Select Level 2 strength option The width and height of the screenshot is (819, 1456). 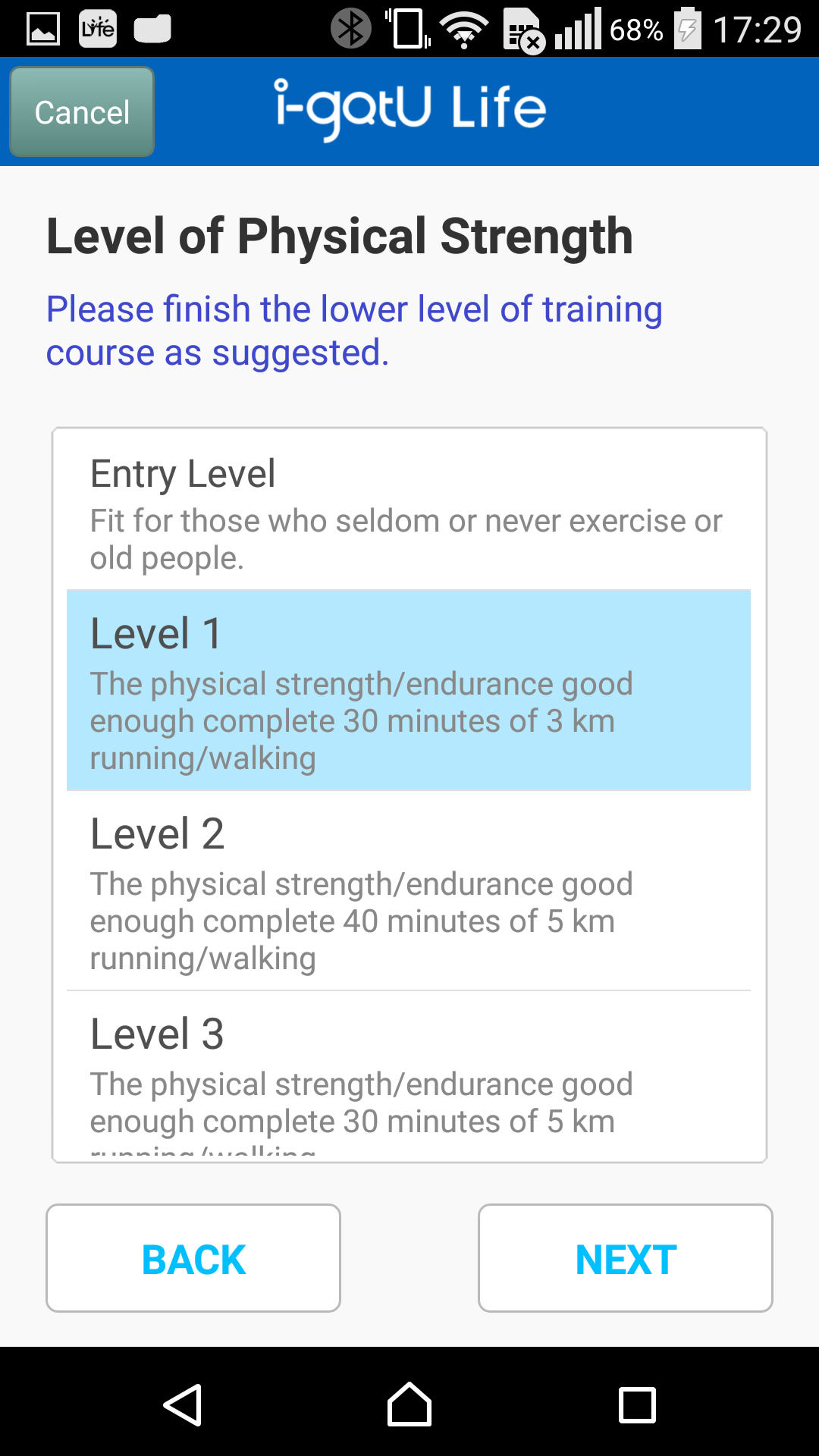(409, 890)
